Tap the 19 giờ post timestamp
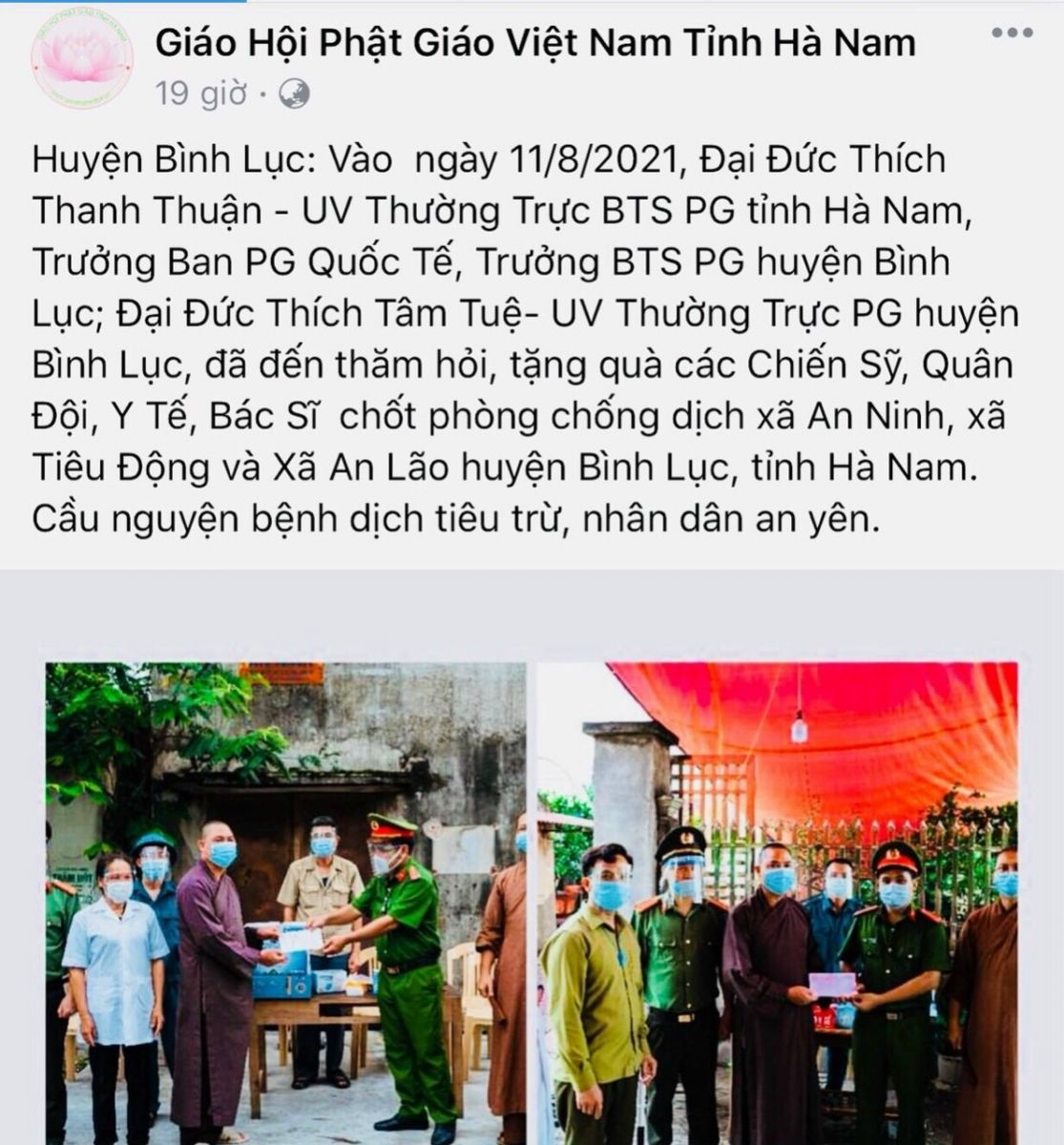 (x=201, y=94)
